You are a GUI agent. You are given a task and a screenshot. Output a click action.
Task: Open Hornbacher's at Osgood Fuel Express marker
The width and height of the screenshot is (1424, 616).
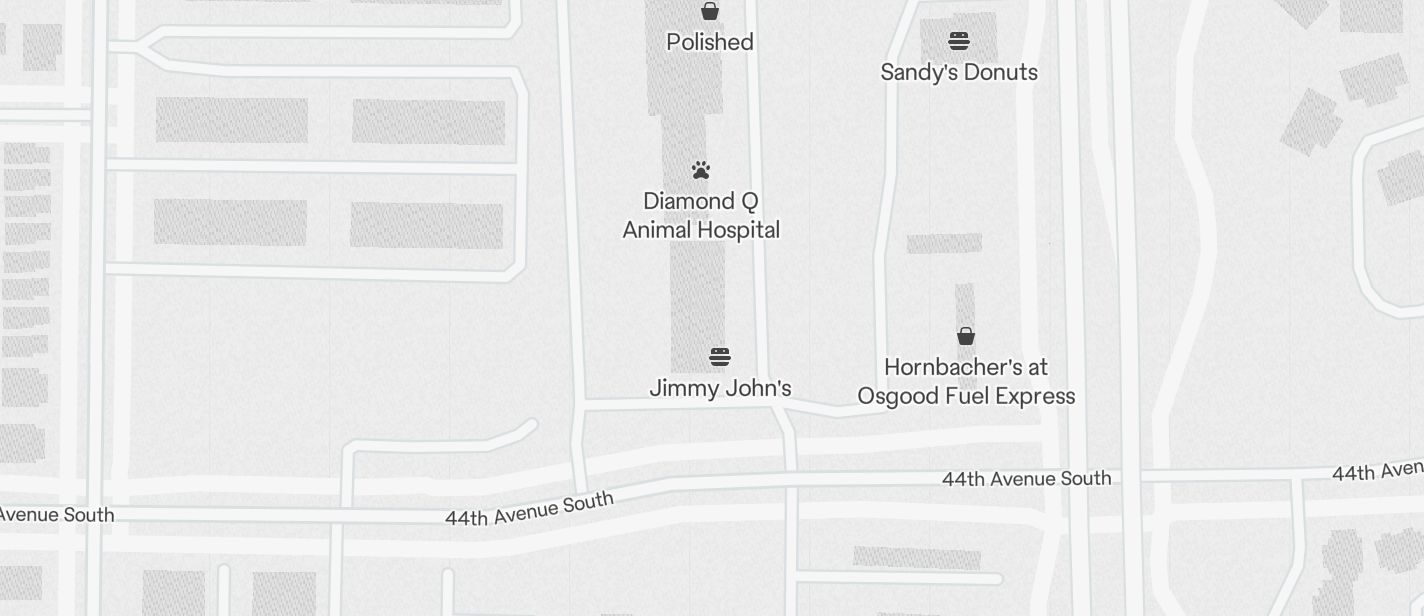966,336
